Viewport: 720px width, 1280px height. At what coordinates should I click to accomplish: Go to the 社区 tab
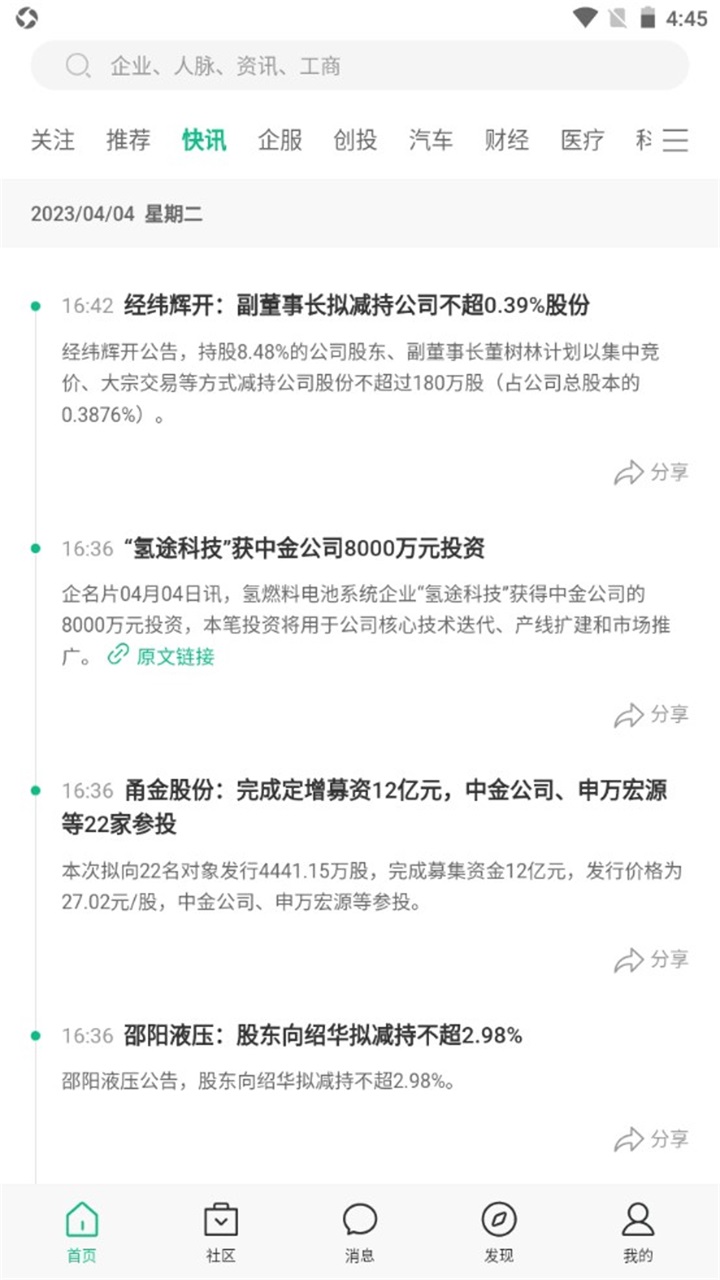[x=221, y=1232]
